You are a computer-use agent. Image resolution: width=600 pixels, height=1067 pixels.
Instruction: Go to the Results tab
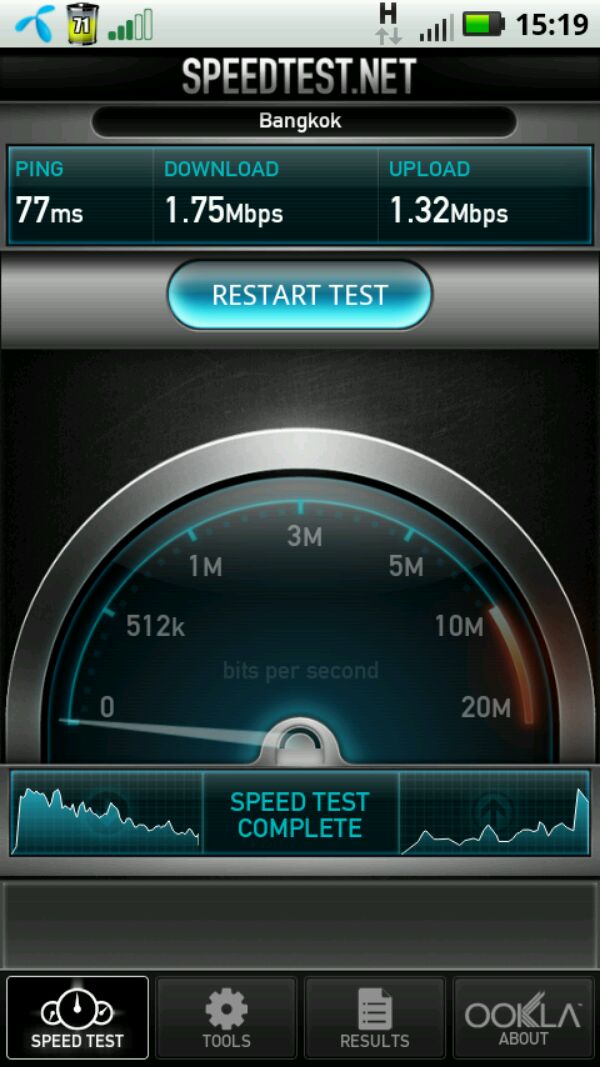[x=374, y=1018]
